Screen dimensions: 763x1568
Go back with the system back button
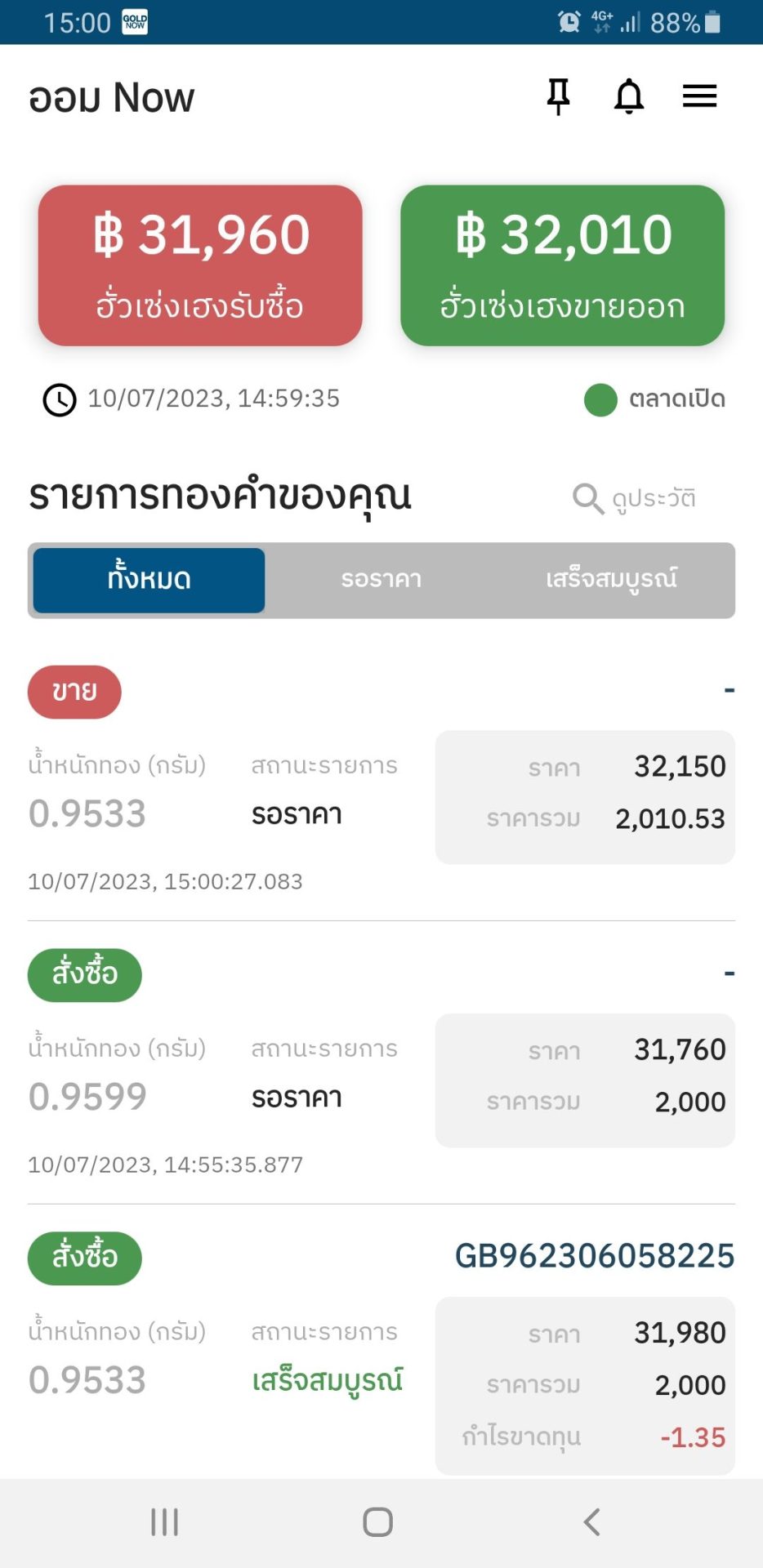coord(592,1522)
